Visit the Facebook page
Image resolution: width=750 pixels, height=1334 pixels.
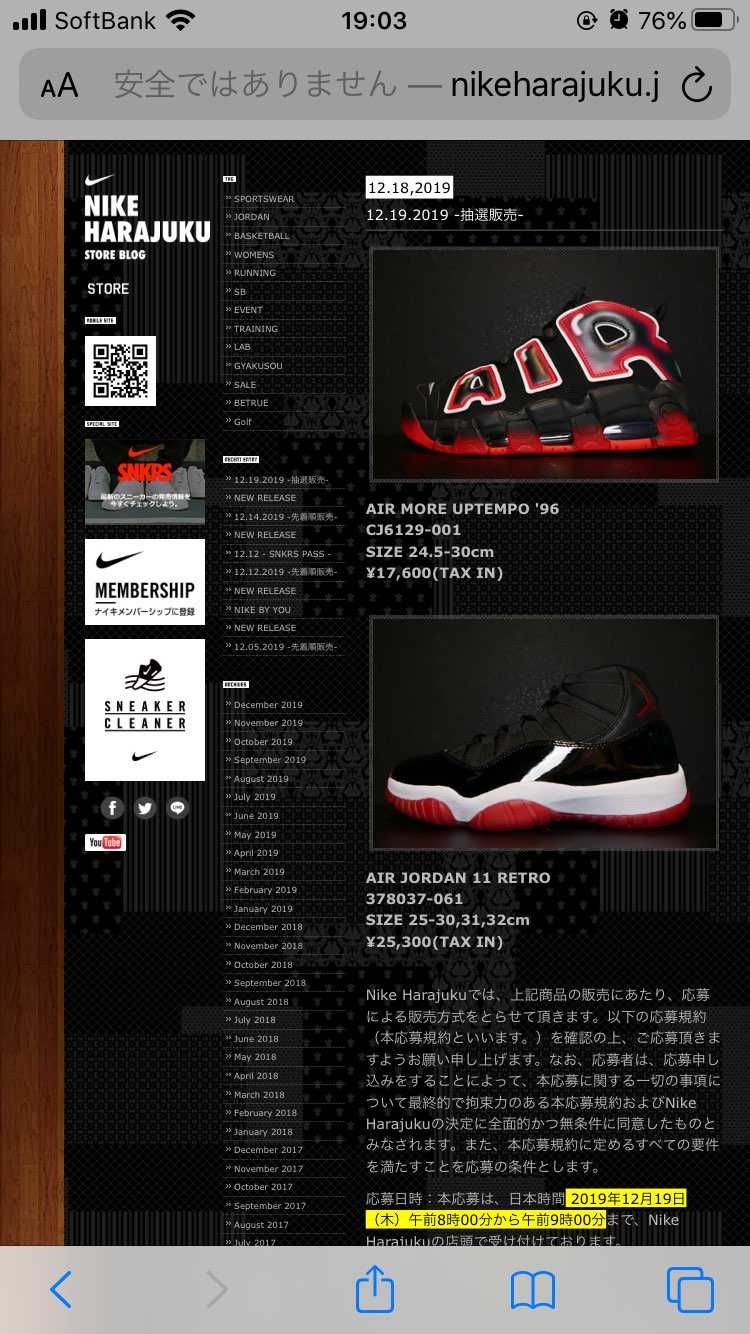112,808
